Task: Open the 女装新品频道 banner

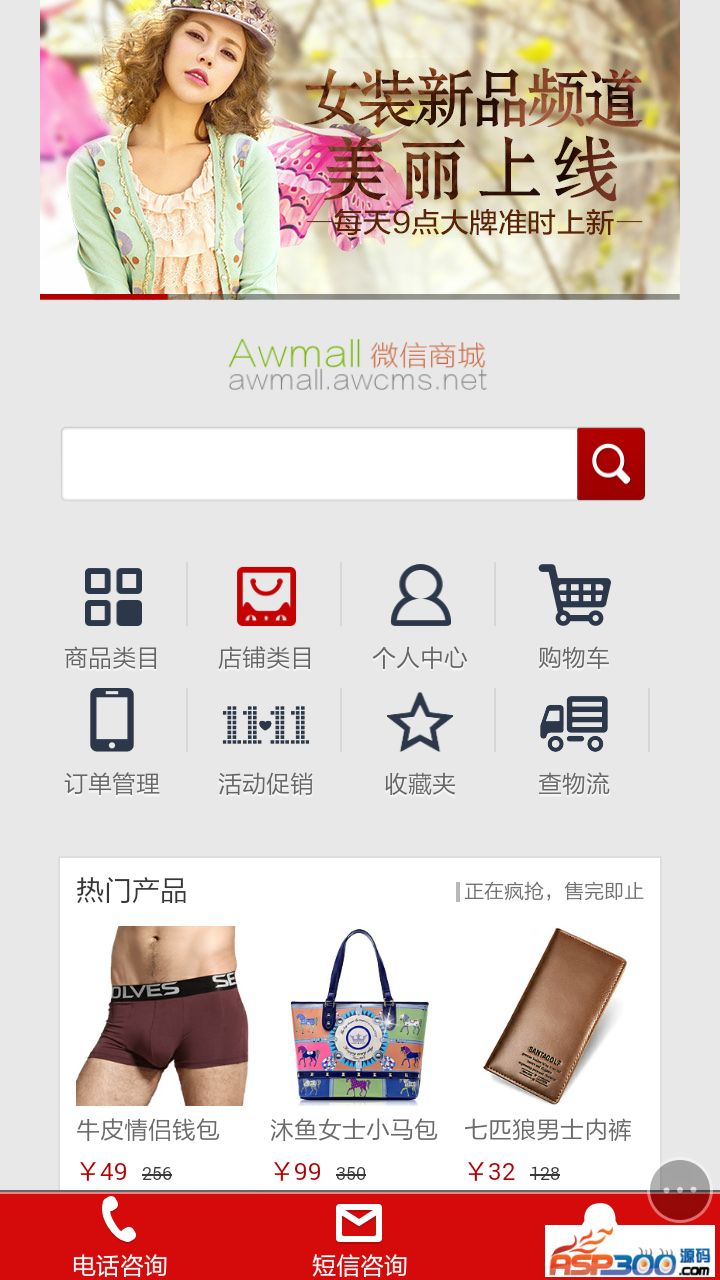Action: (x=360, y=148)
